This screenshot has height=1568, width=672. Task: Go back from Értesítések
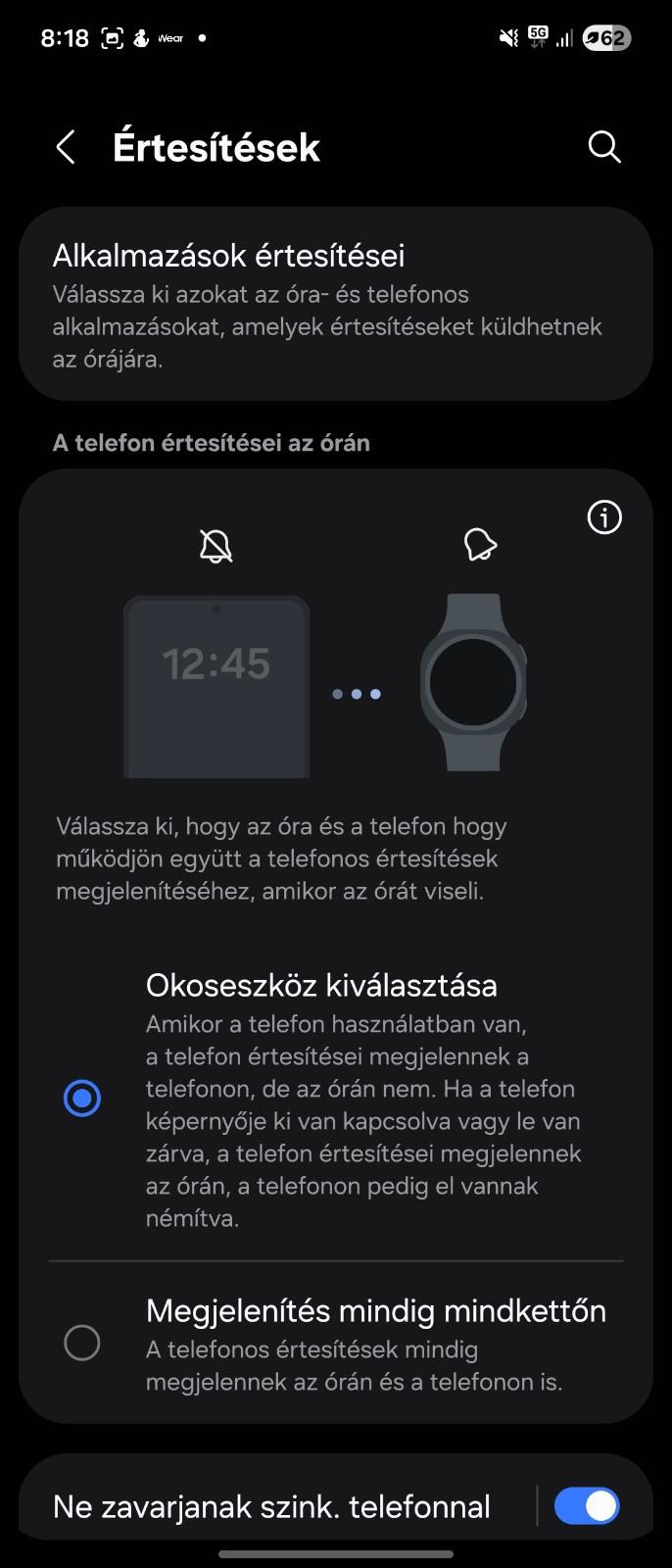pyautogui.click(x=66, y=148)
